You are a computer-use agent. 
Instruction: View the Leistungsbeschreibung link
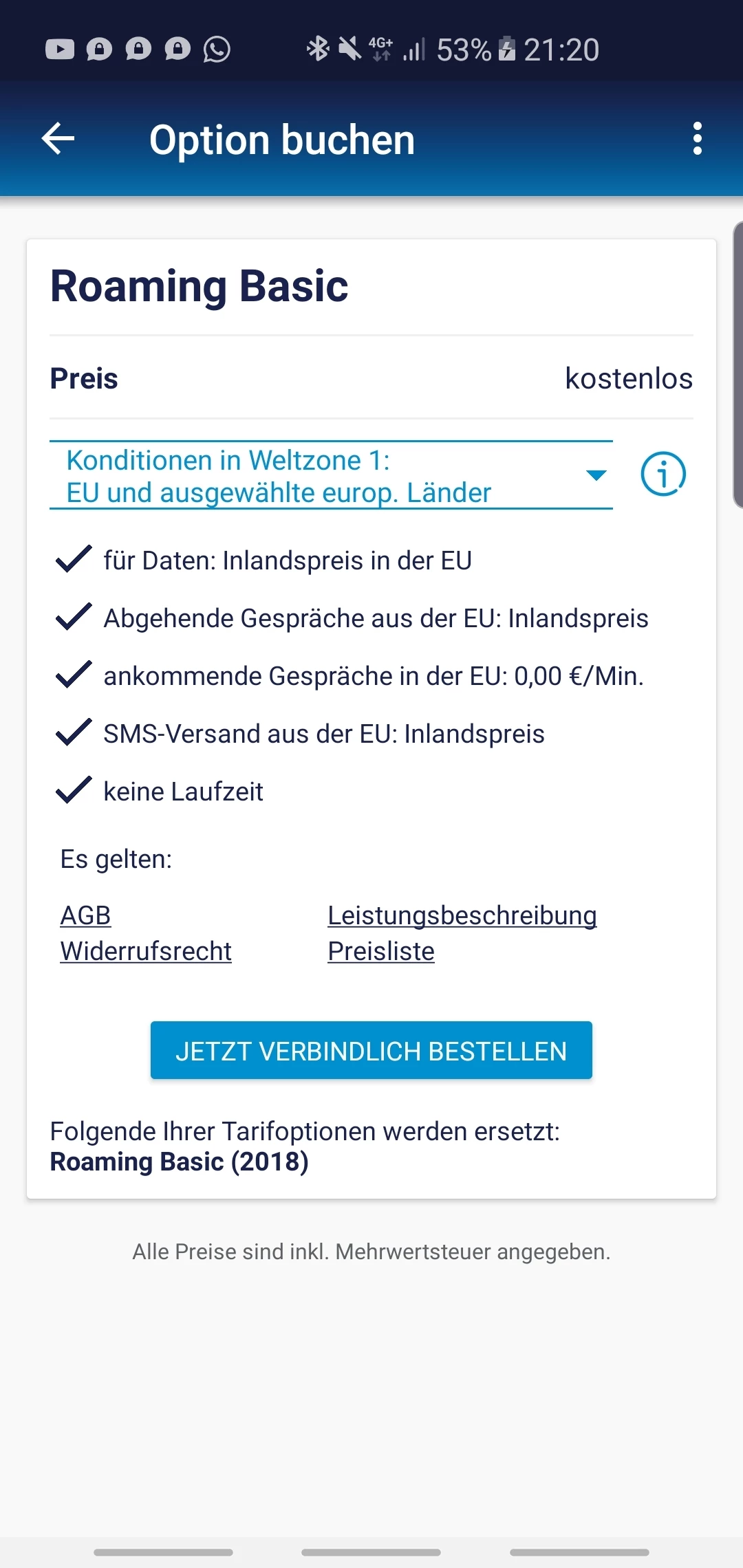462,915
